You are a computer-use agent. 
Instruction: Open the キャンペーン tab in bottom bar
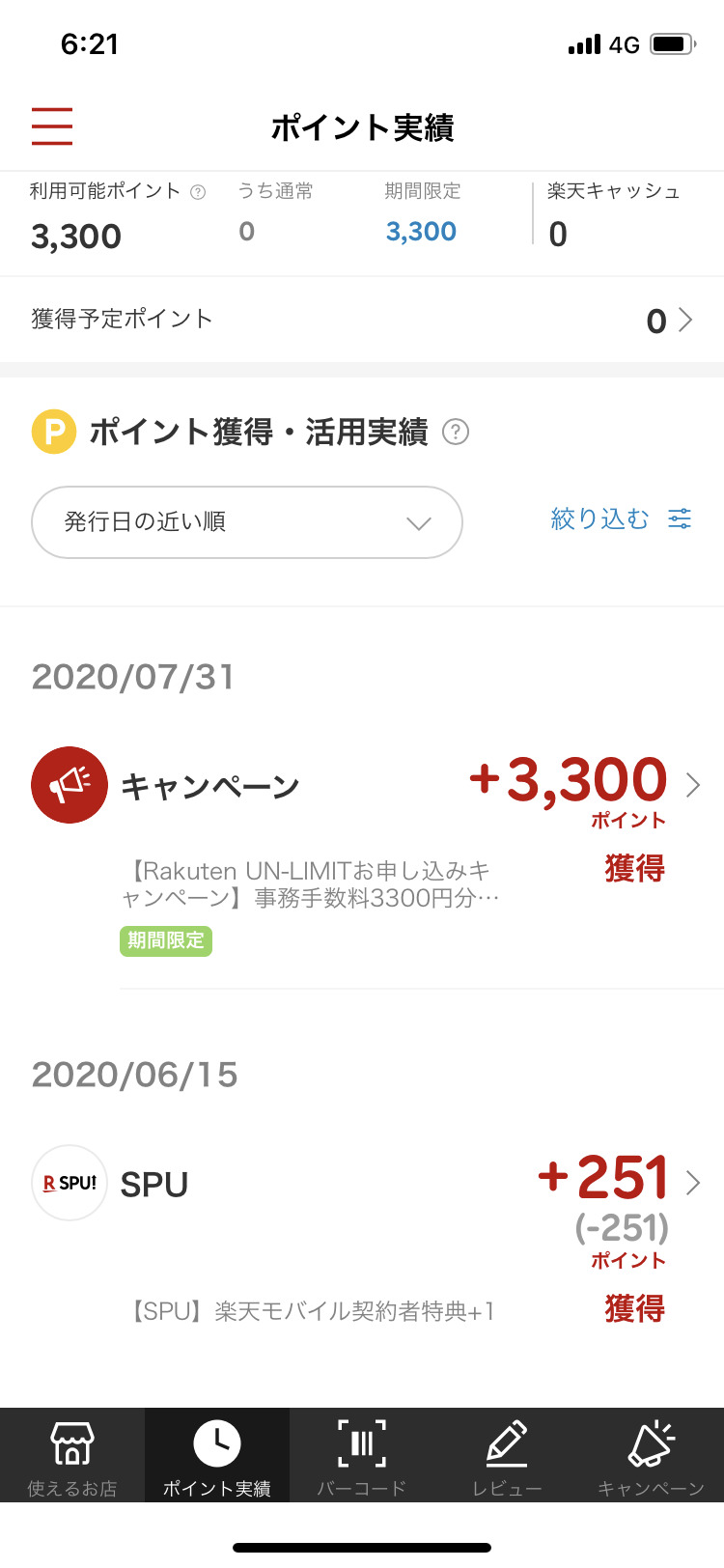click(x=652, y=1456)
